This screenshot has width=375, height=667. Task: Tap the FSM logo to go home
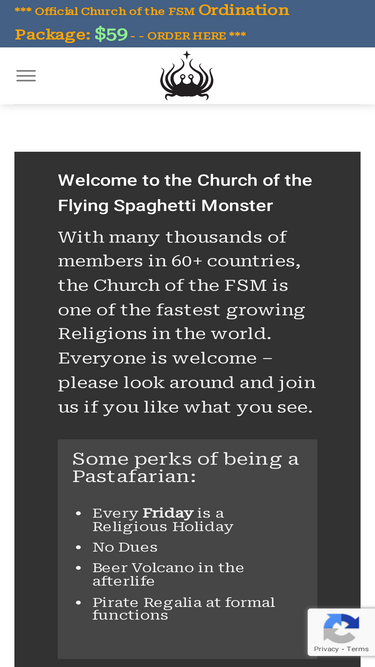187,76
